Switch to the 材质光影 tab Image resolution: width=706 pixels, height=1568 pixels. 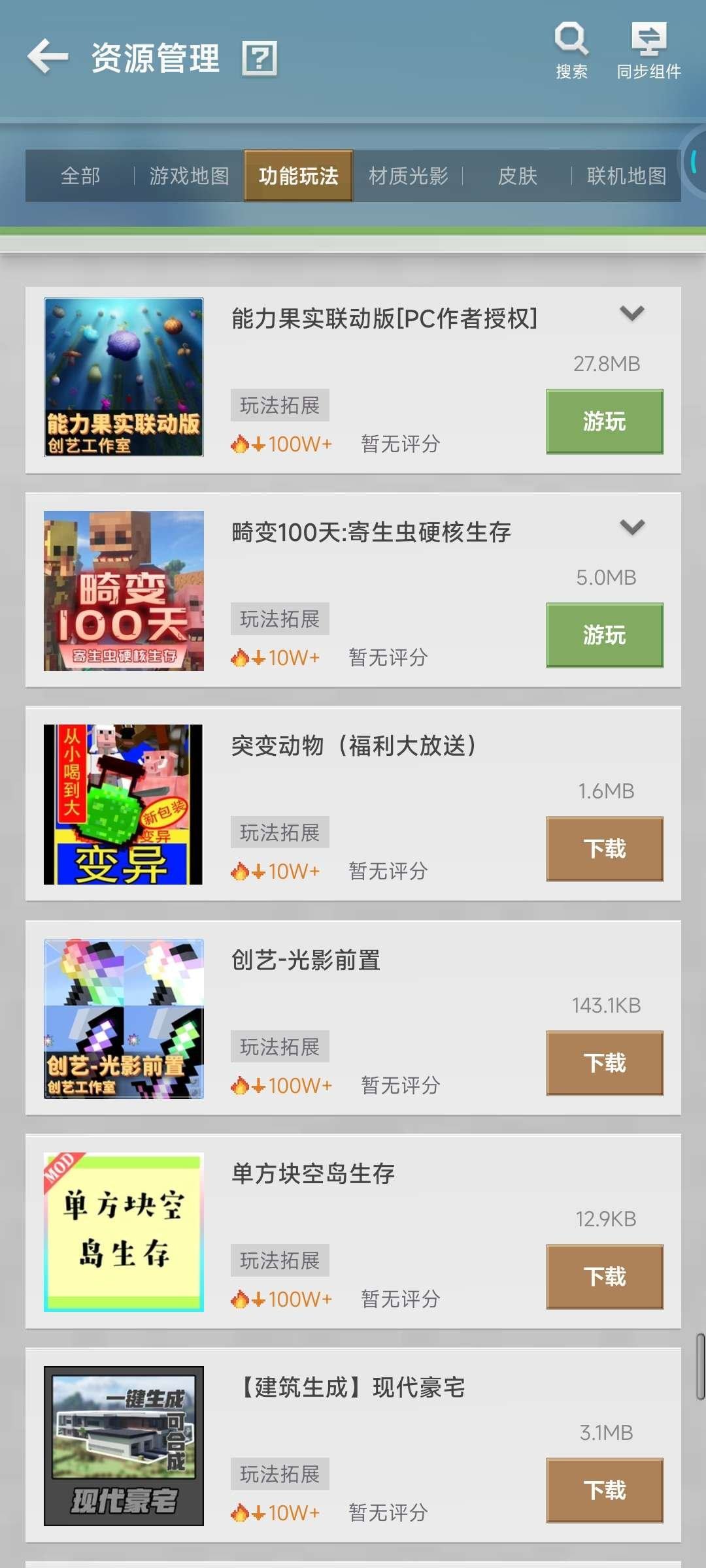[411, 176]
